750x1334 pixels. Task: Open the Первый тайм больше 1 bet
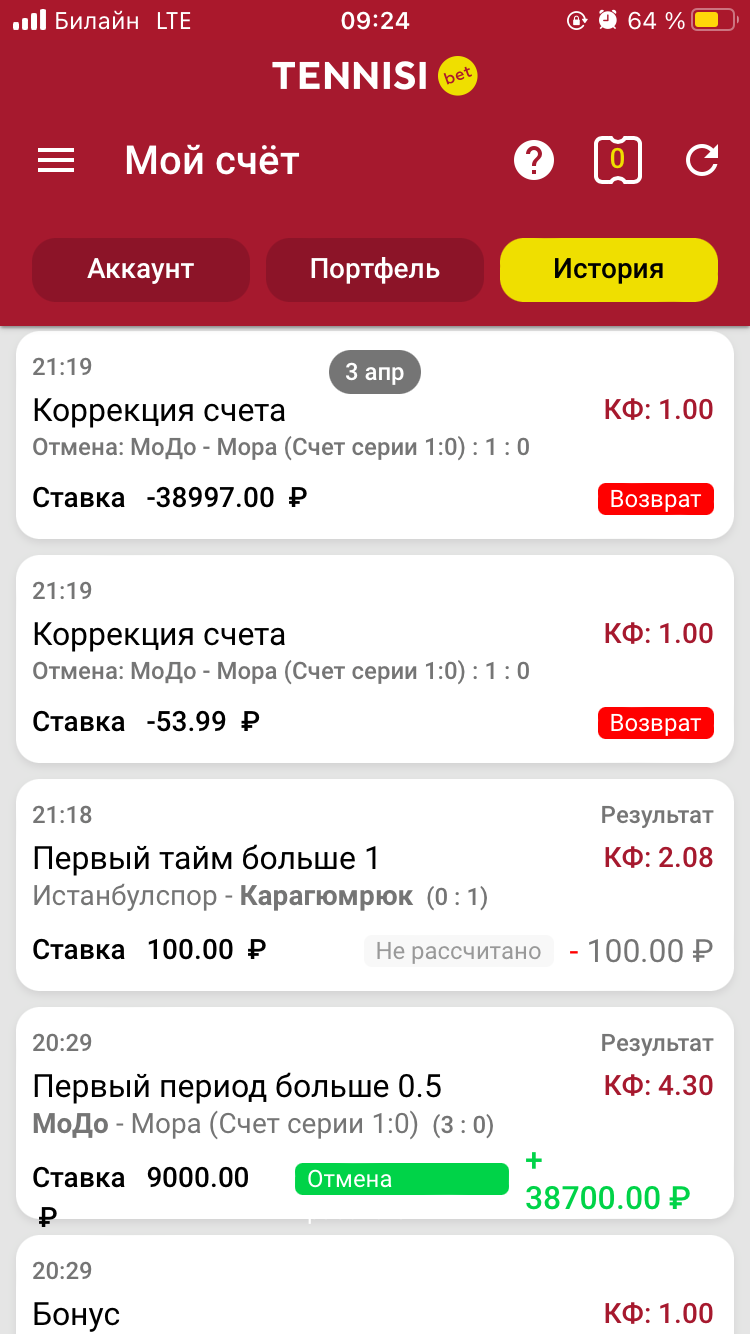(375, 885)
